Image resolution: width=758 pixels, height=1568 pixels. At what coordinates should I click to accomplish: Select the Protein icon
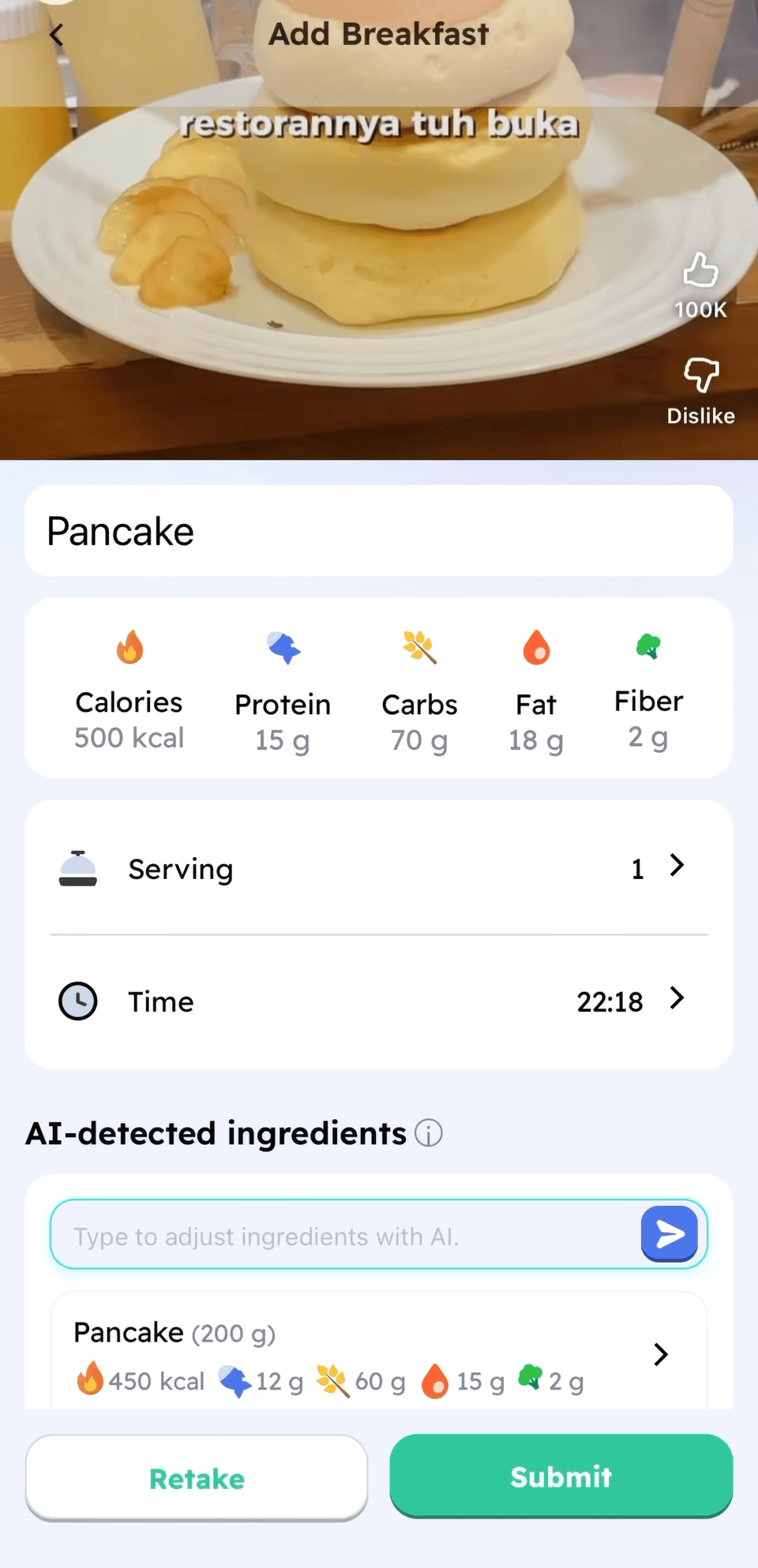tap(283, 647)
